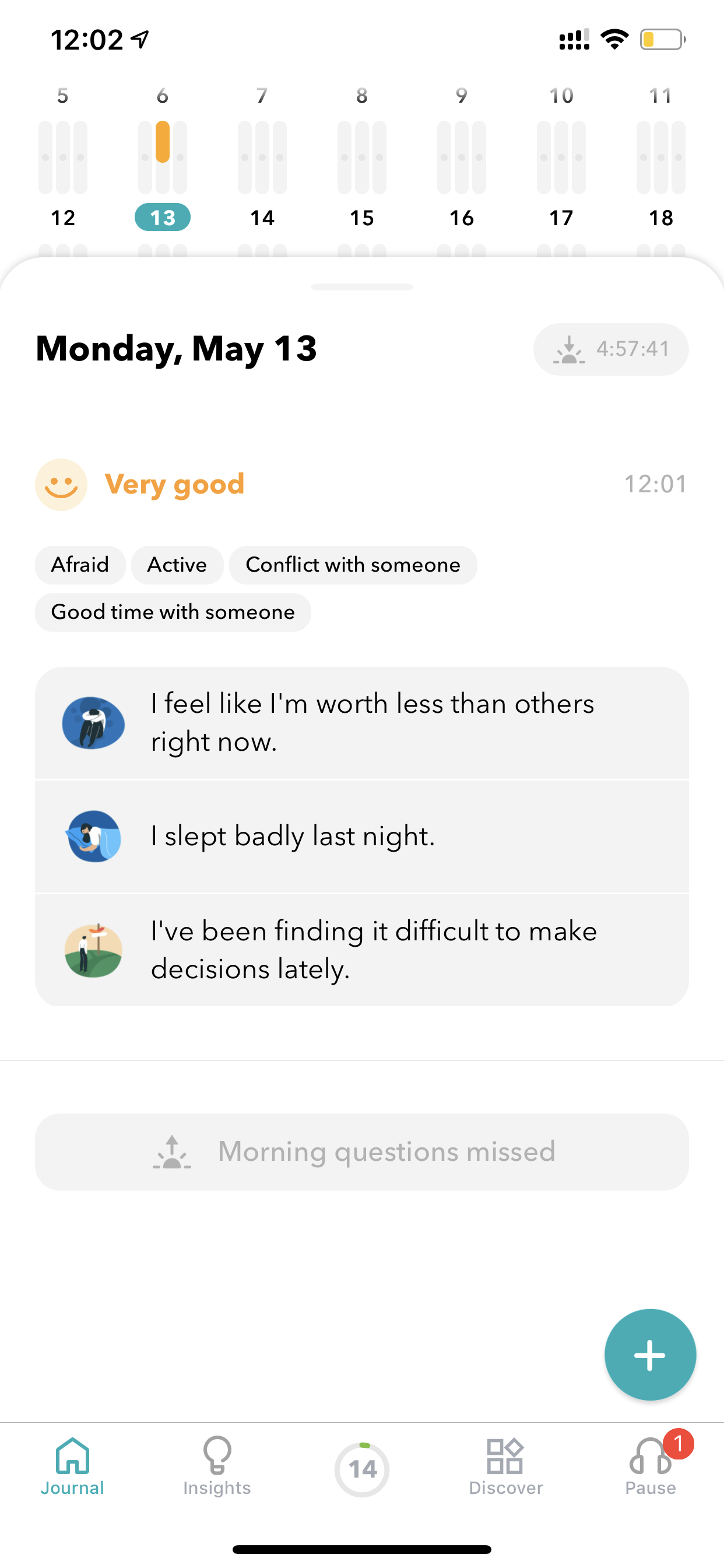724x1568 pixels.
Task: Jump to day 16 in the calendar
Action: coord(462,218)
